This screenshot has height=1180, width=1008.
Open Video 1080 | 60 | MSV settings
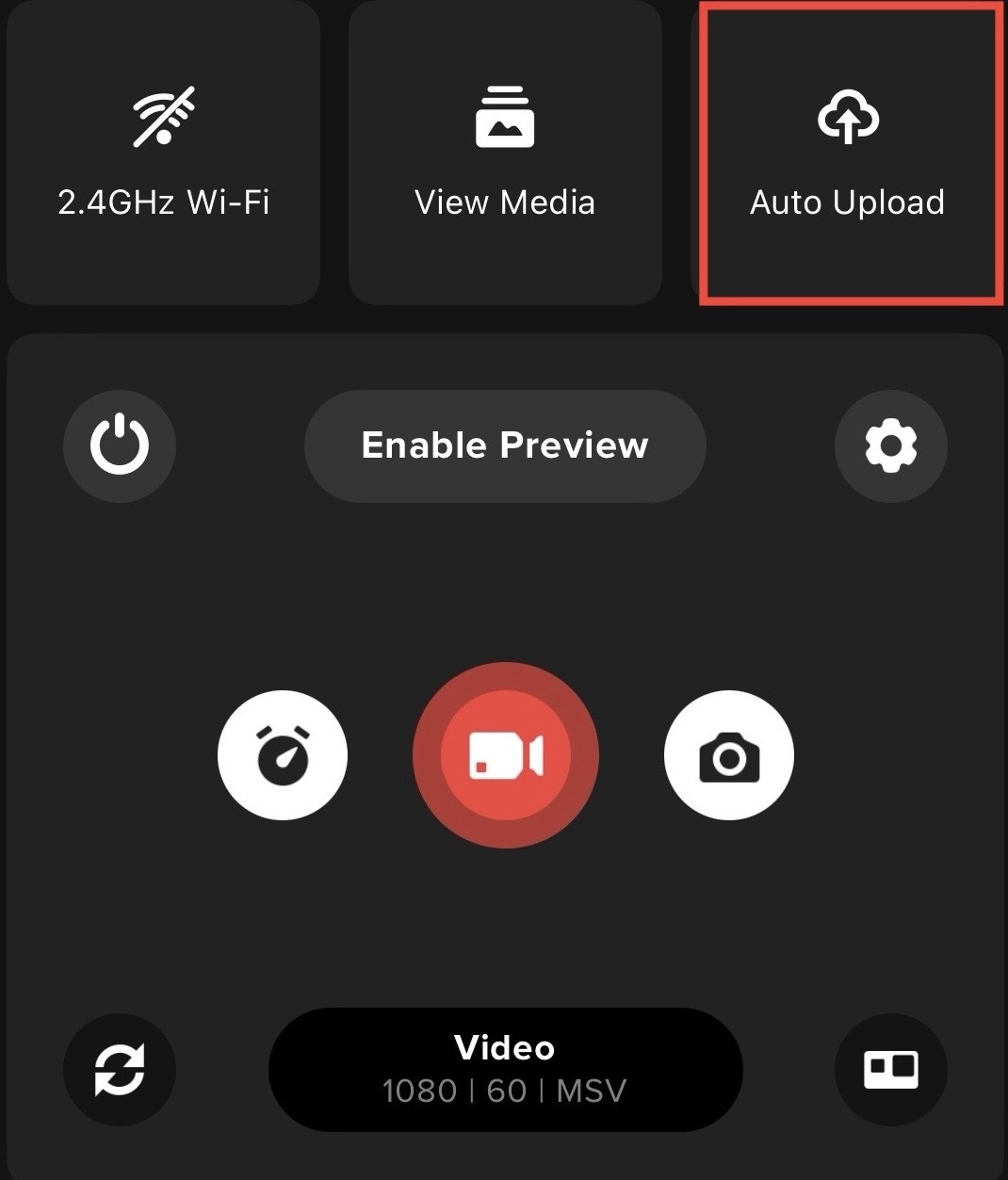pos(505,1069)
